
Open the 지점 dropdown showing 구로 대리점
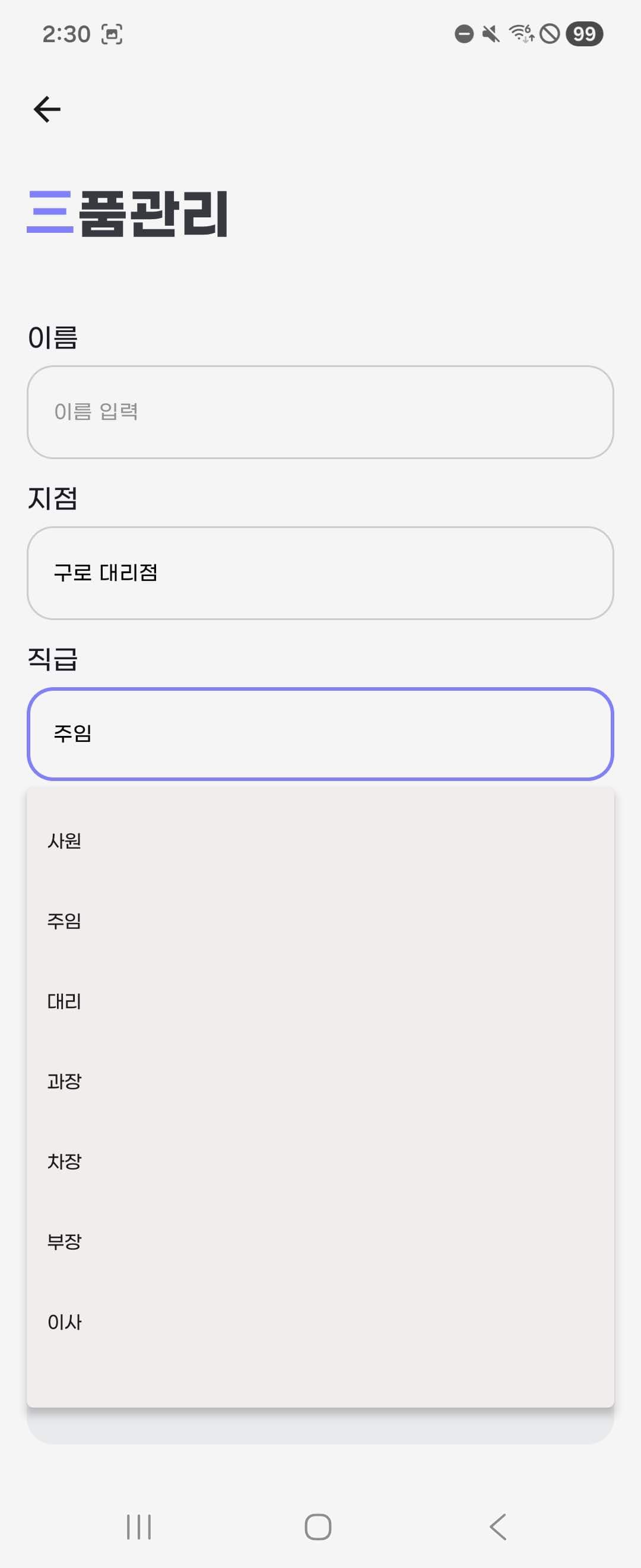click(320, 573)
